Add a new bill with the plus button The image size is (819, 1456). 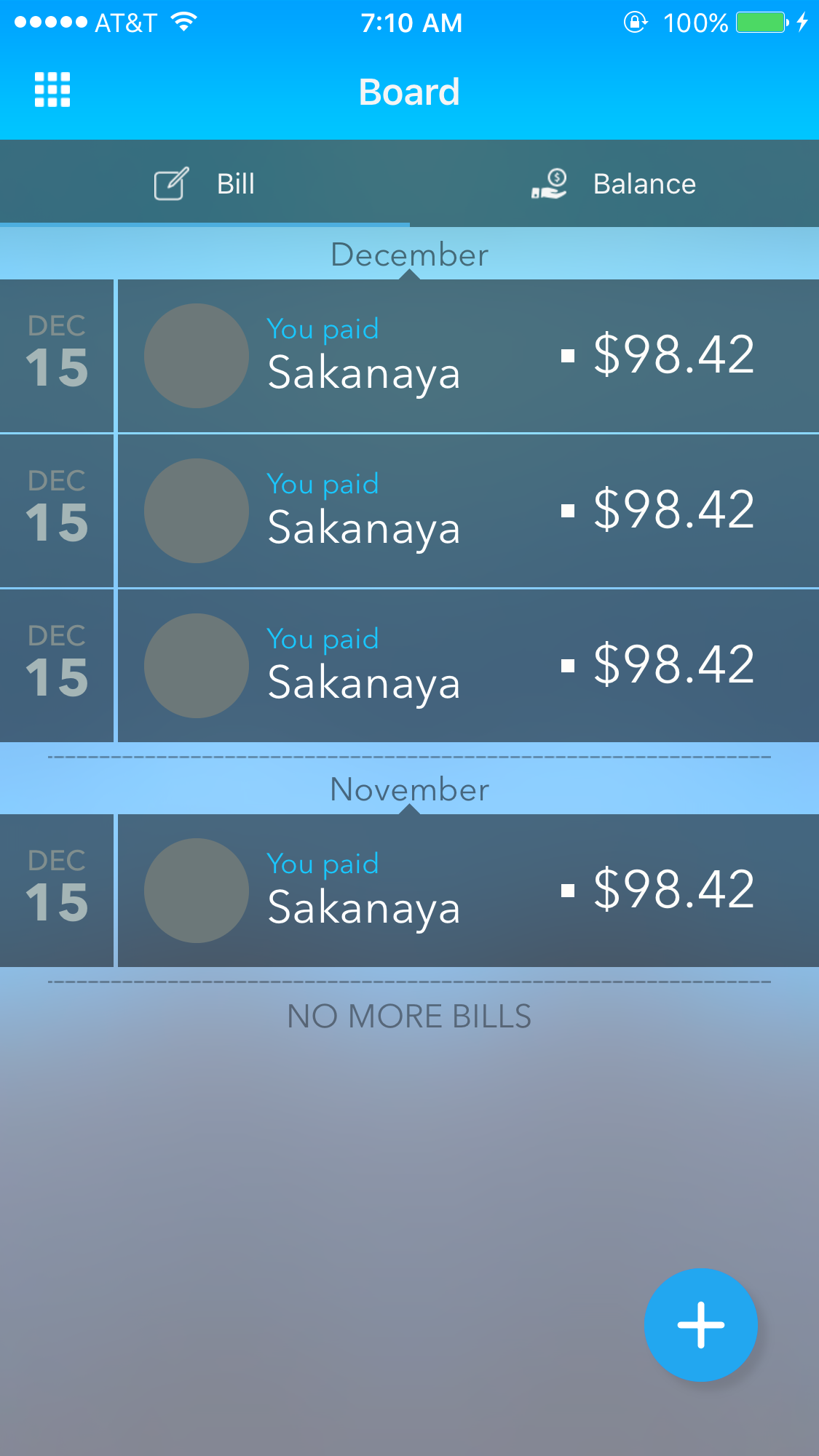coord(700,1324)
